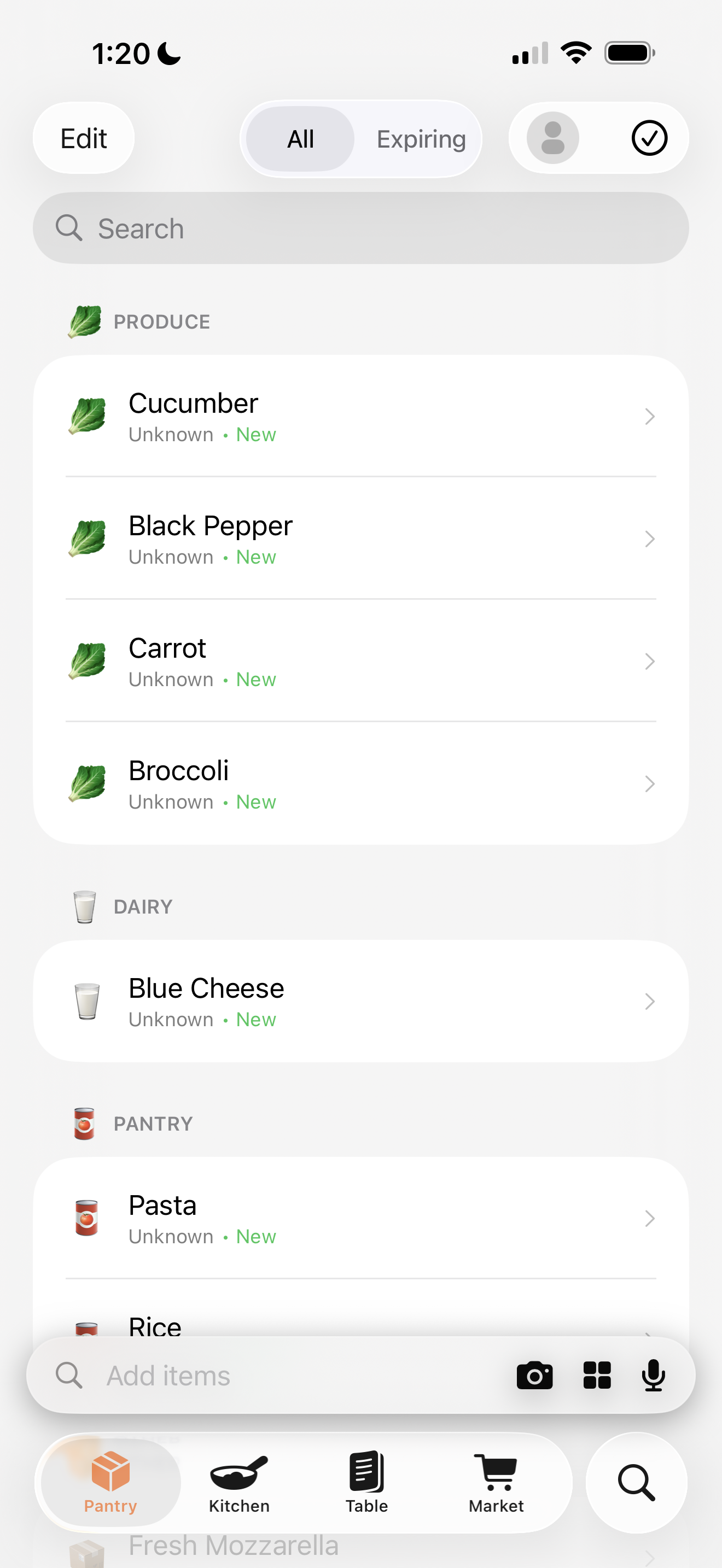Tap the Edit button

(83, 138)
